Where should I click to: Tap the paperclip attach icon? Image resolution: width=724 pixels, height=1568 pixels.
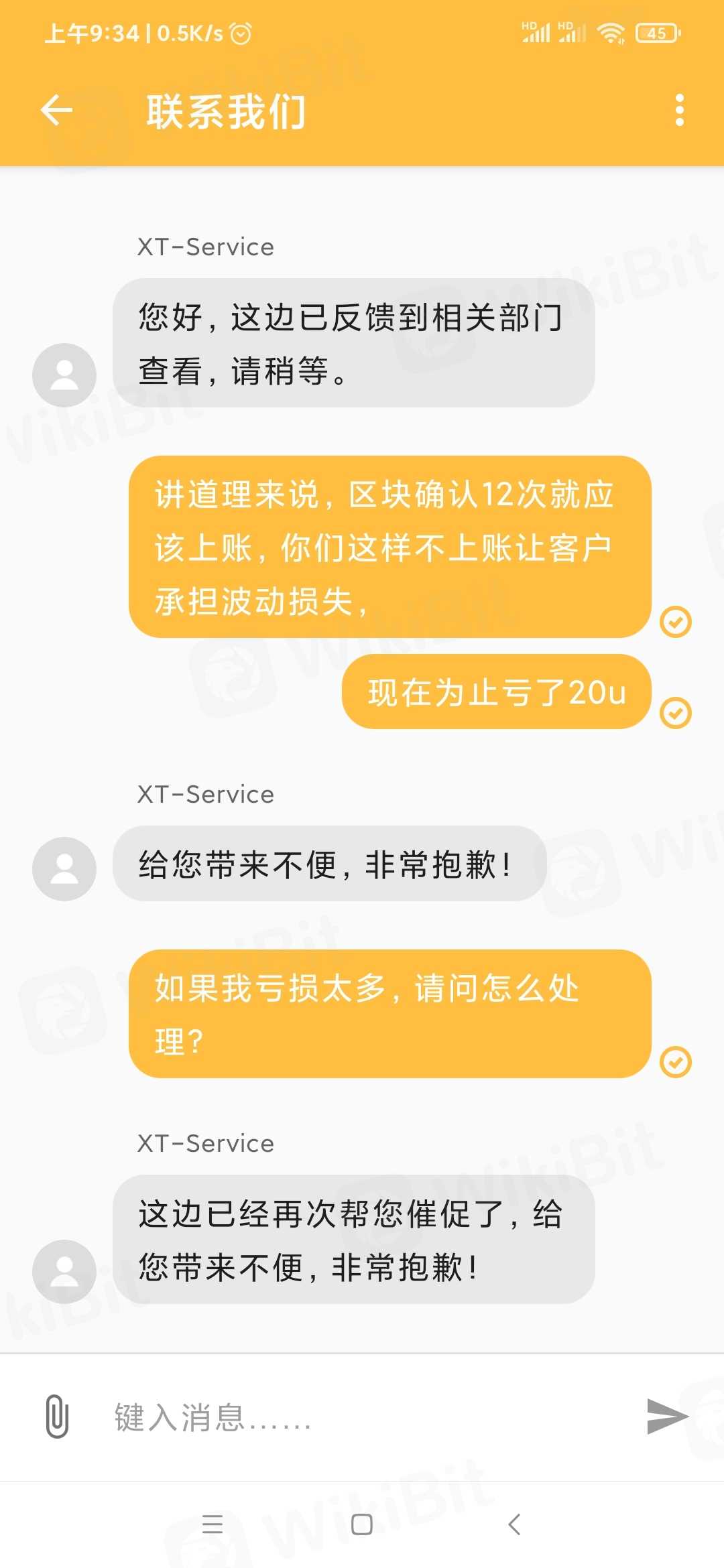(x=58, y=1417)
